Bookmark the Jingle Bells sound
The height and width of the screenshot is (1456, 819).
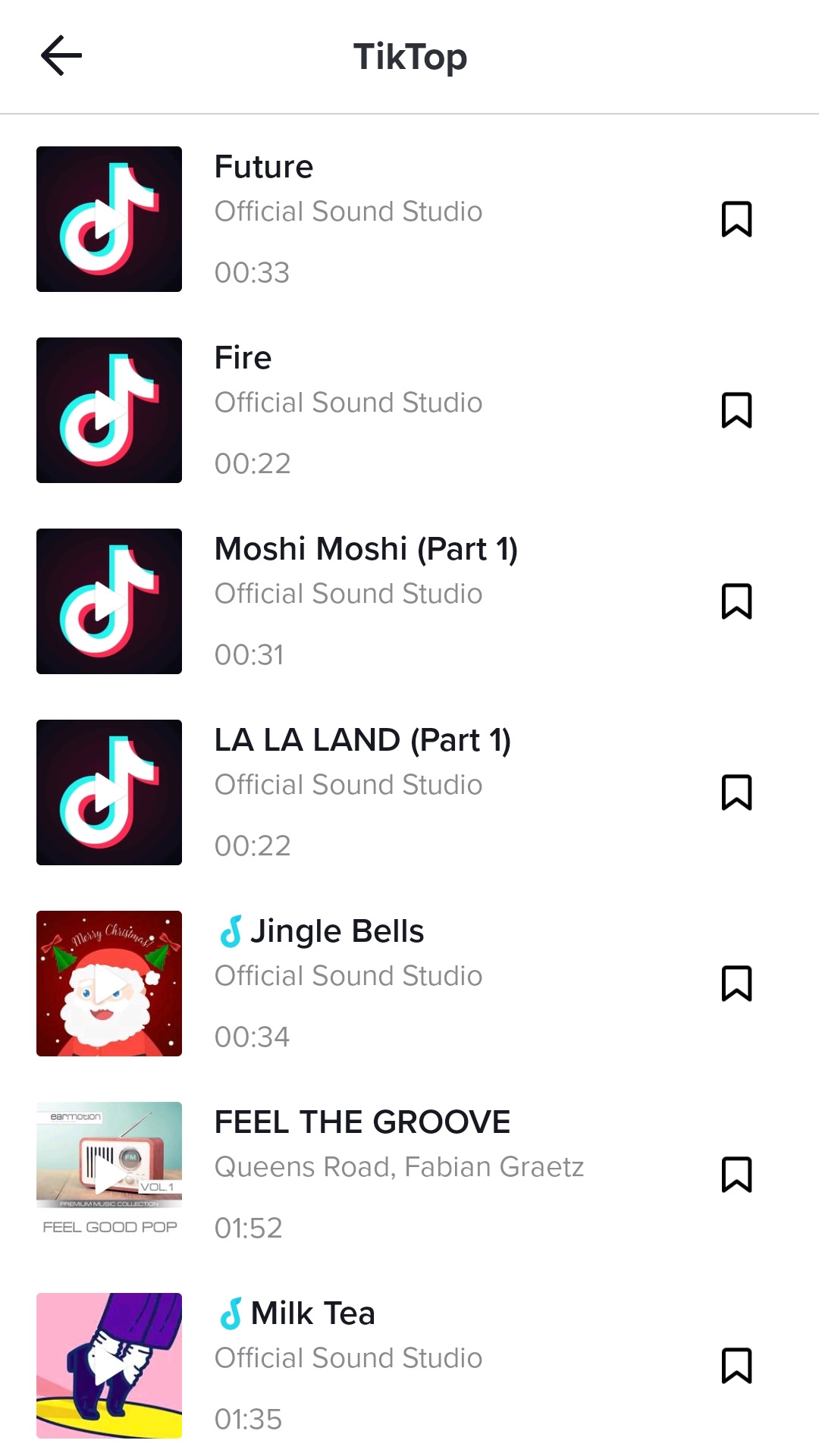pyautogui.click(x=736, y=984)
